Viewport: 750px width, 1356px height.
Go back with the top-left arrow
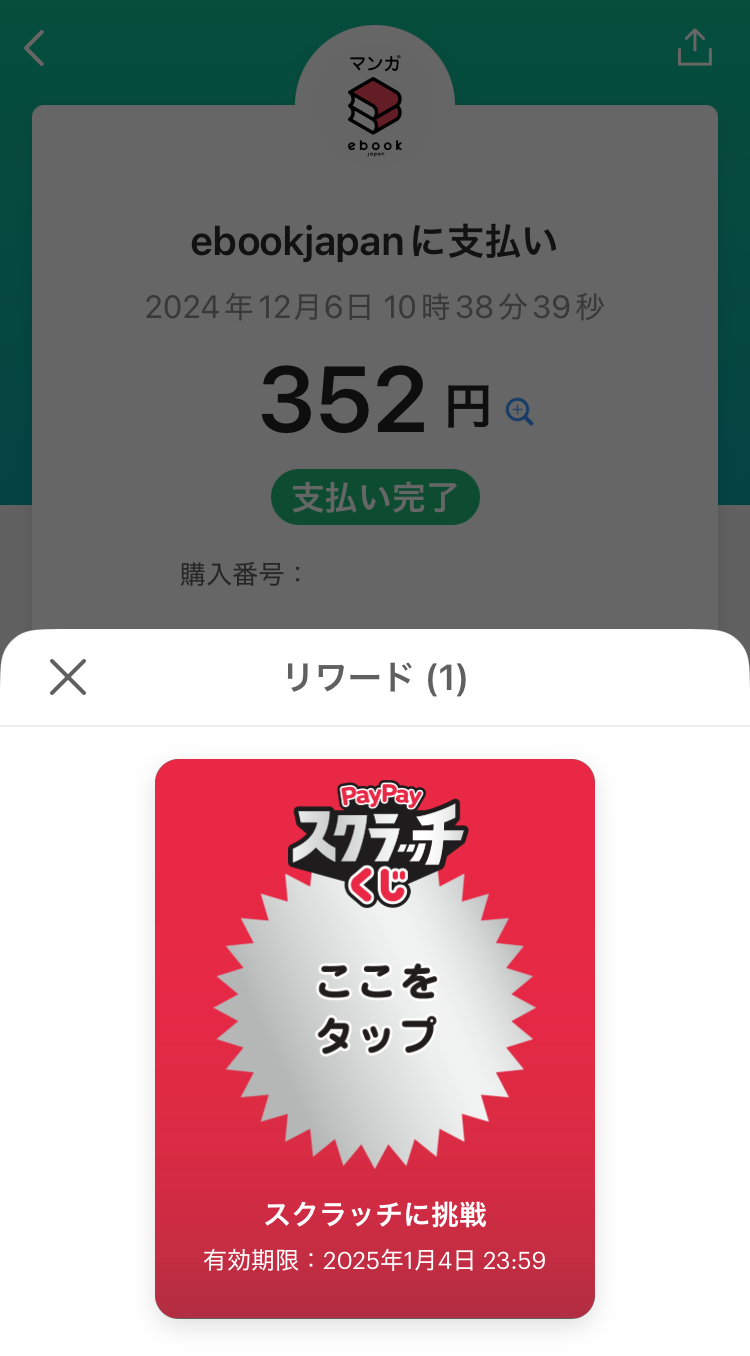pos(35,48)
